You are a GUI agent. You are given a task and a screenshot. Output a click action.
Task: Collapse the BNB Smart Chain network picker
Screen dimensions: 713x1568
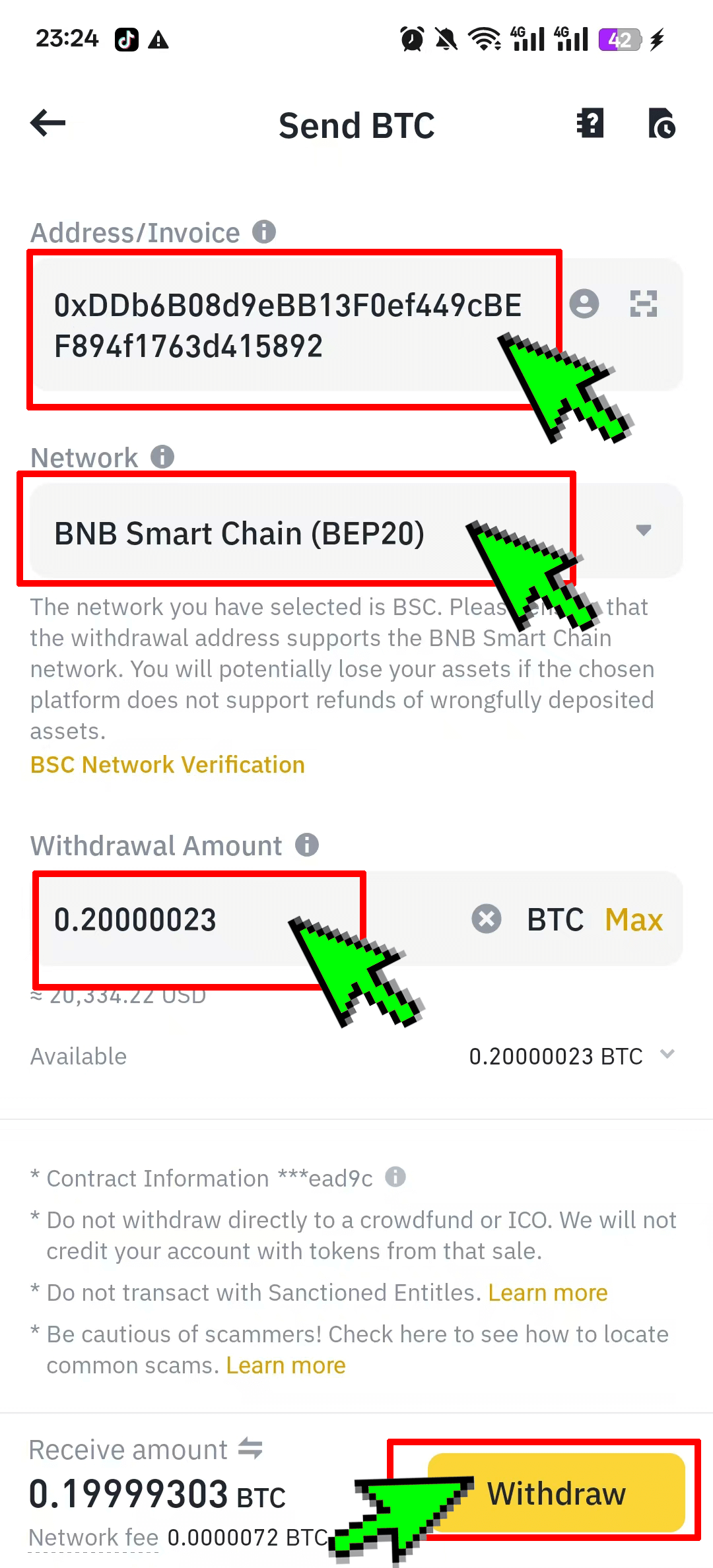point(643,531)
